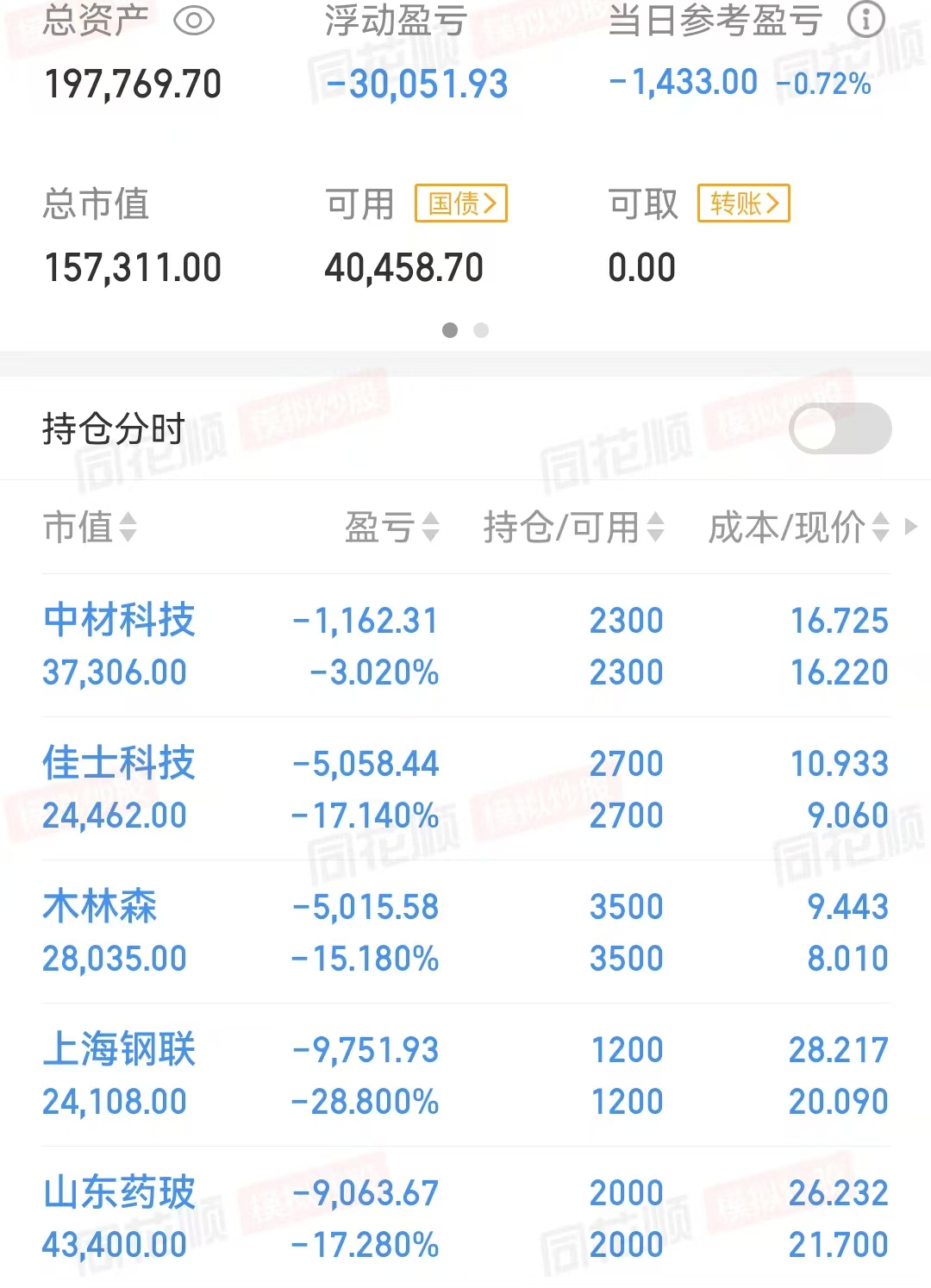Click the chevron inside the 转账 badge
931x1288 pixels.
[x=773, y=203]
